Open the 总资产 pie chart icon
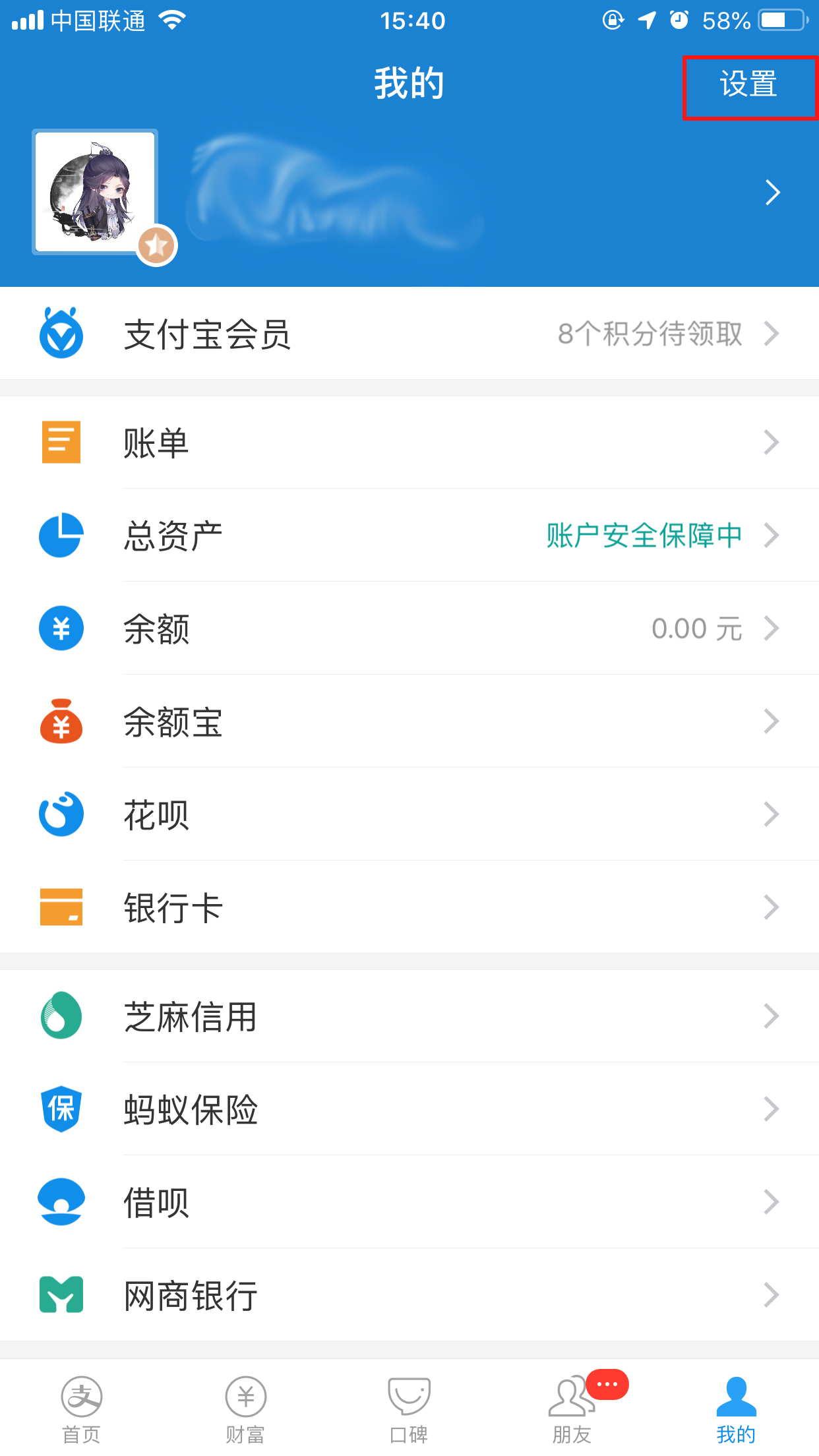Viewport: 819px width, 1456px height. coord(60,535)
